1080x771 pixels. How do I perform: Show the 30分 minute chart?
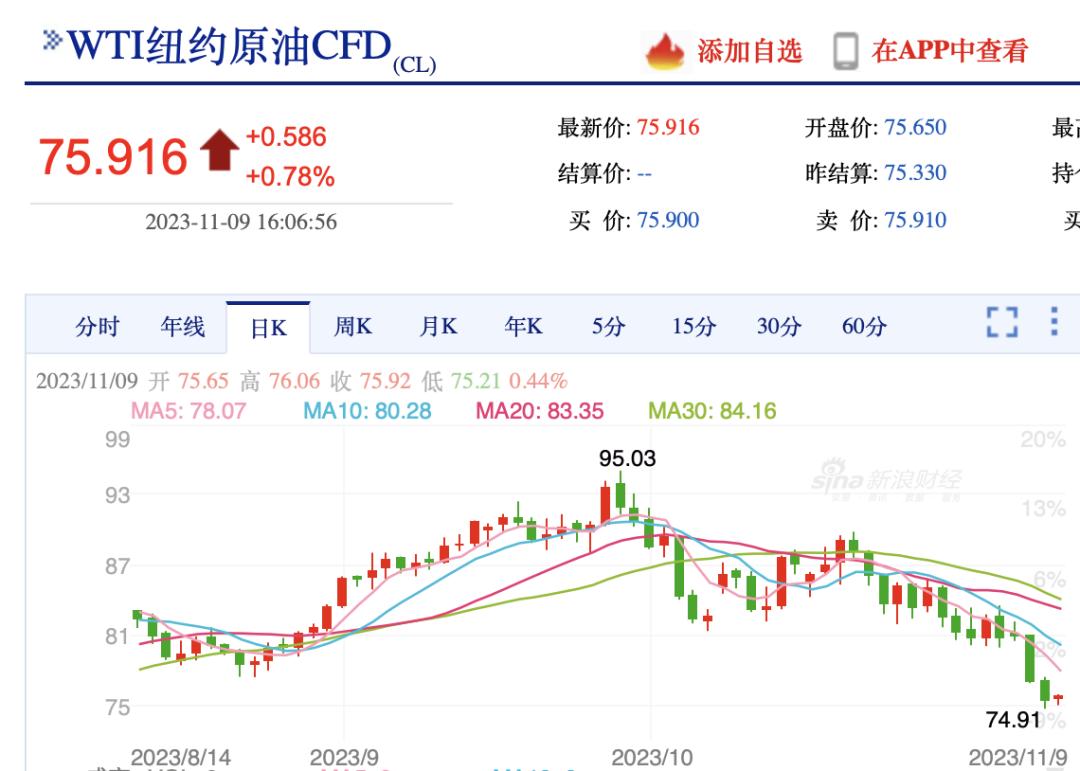[779, 326]
